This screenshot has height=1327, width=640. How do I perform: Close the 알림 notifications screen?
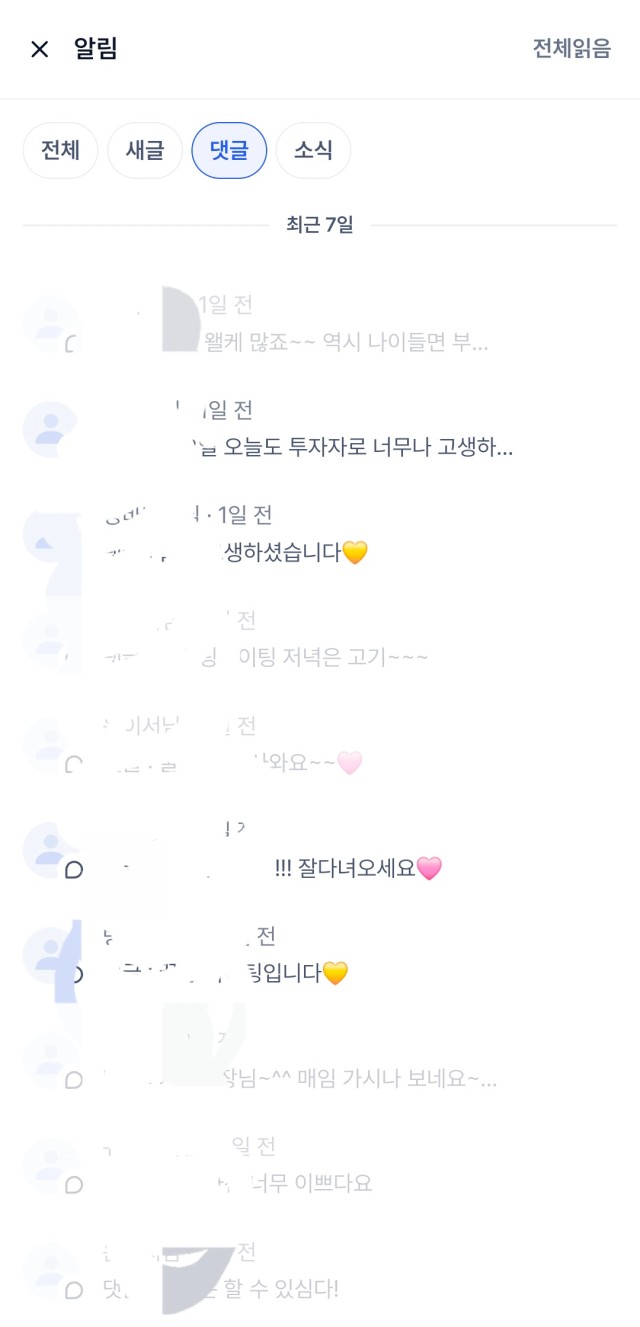40,49
